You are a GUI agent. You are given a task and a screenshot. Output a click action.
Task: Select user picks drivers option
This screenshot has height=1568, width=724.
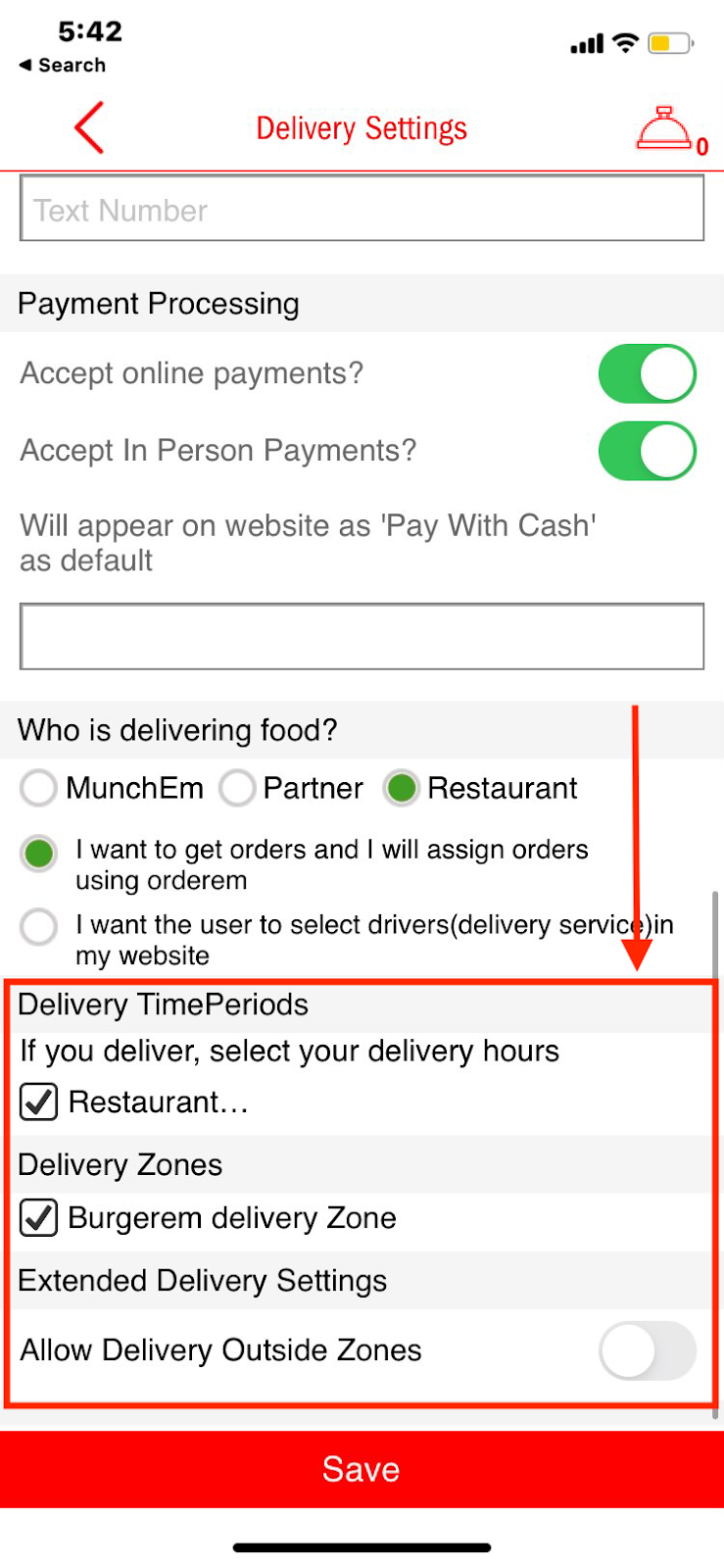(39, 927)
